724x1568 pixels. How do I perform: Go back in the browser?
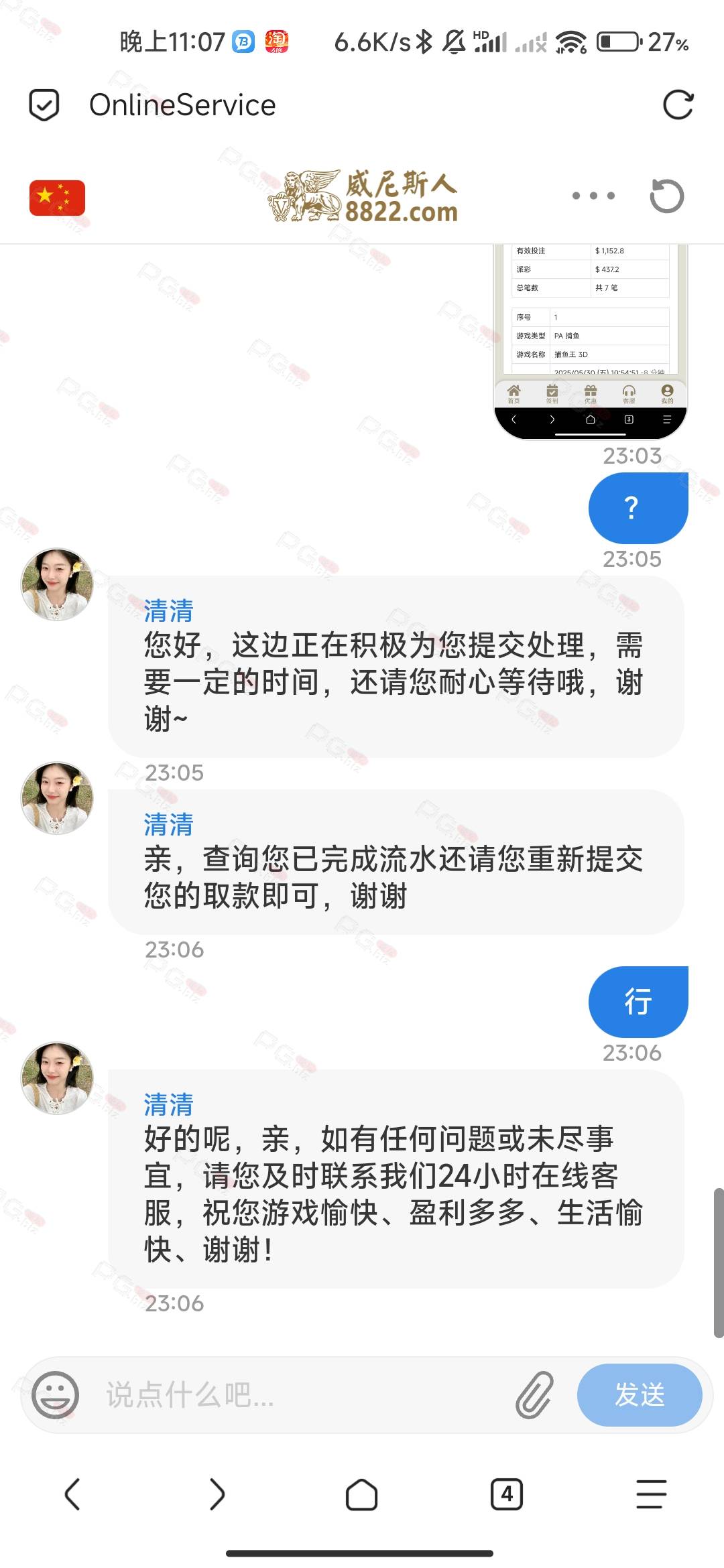(72, 1494)
